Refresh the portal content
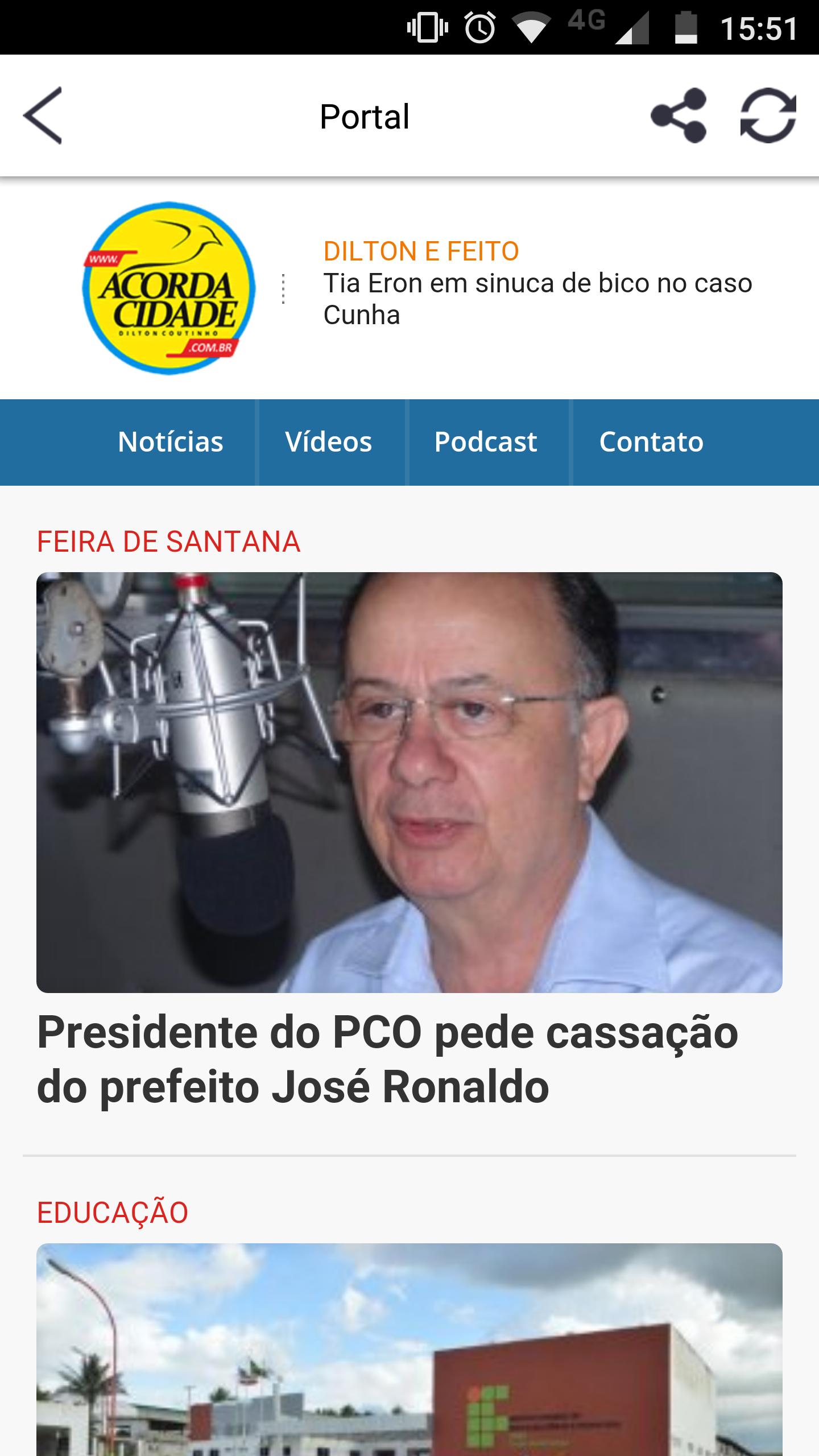The height and width of the screenshot is (1456, 819). [x=768, y=116]
